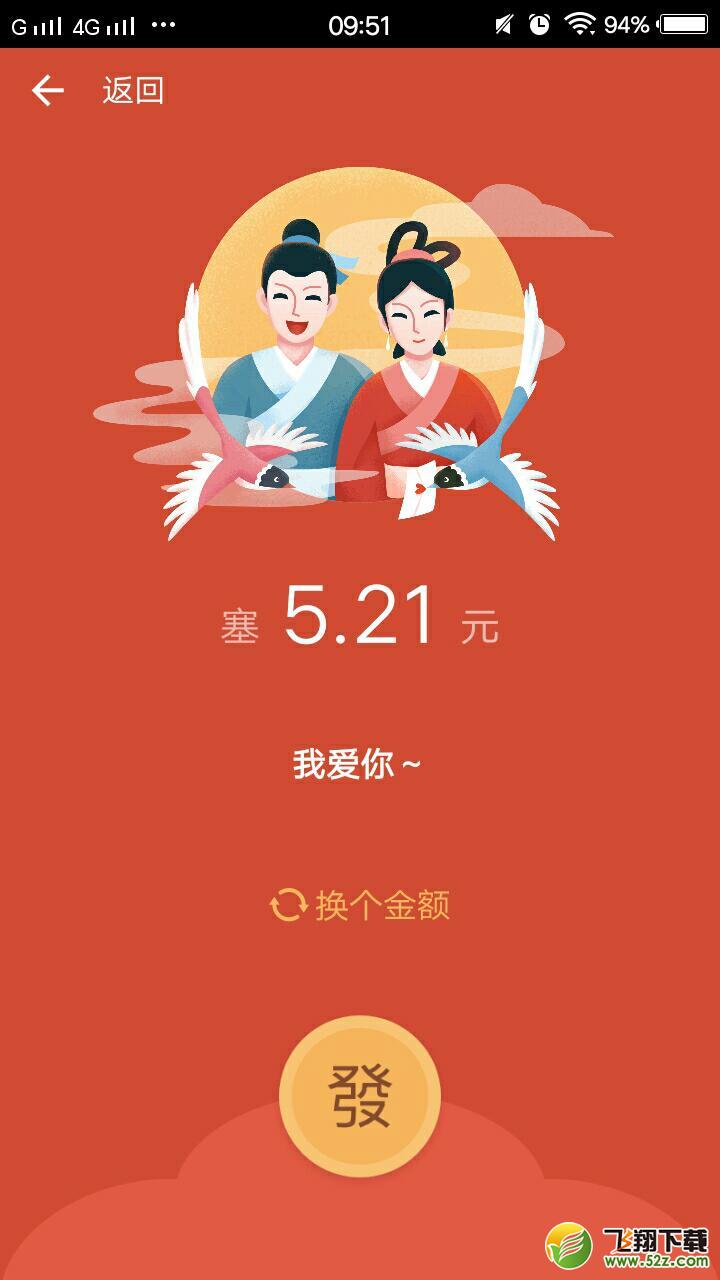
Task: Open the greeting message 我爱你~
Action: pyautogui.click(x=358, y=762)
